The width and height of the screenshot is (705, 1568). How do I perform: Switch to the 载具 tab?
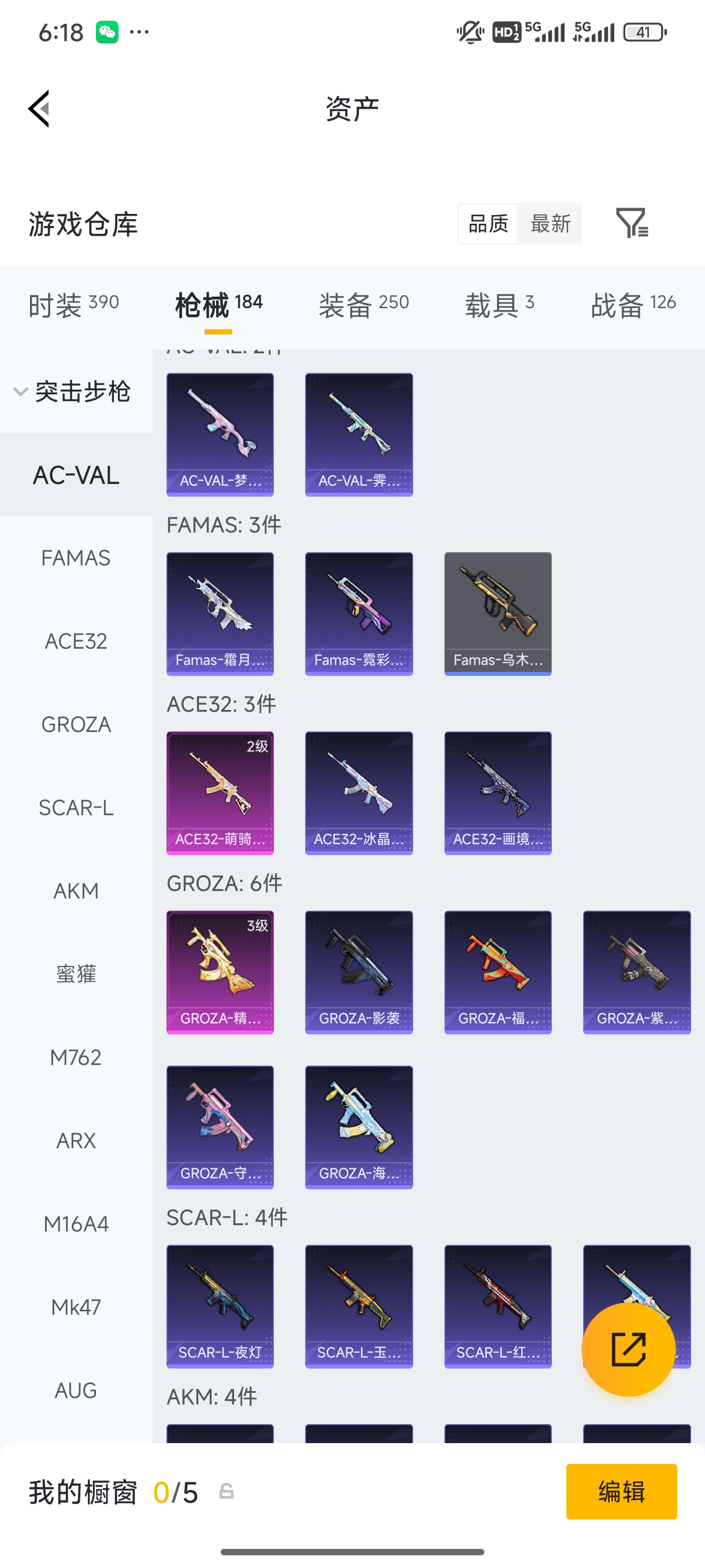(499, 304)
